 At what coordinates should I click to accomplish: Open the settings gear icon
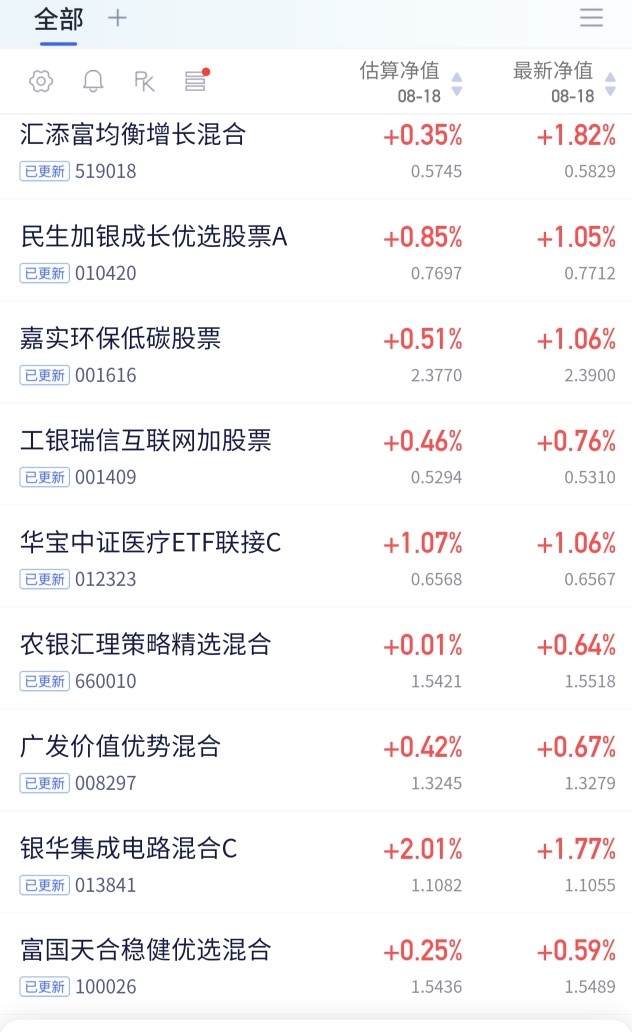(41, 82)
